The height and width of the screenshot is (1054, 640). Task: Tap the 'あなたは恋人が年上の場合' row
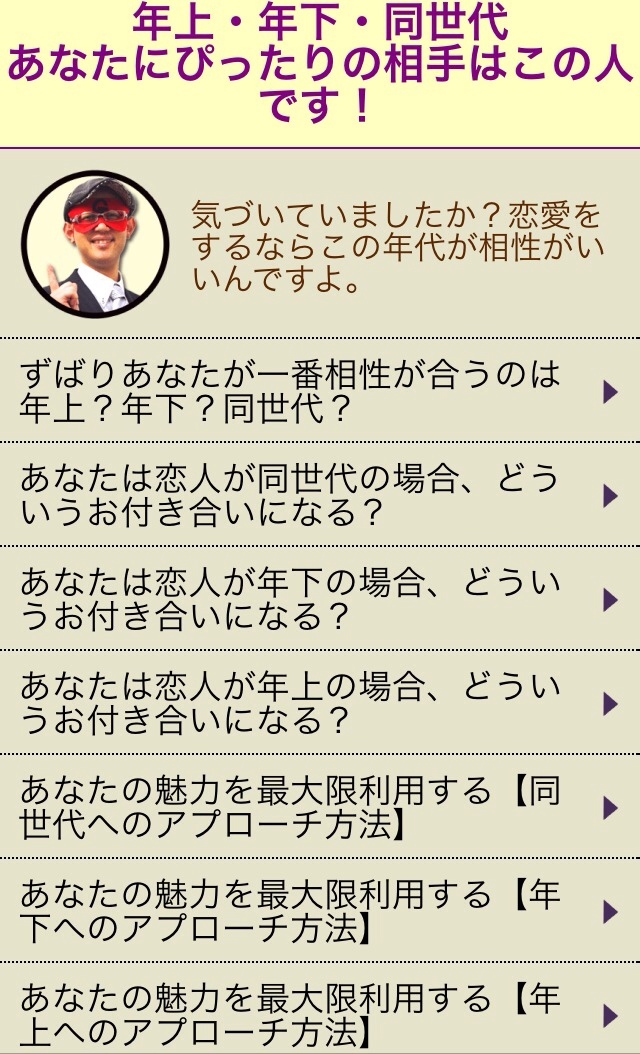pyautogui.click(x=320, y=703)
